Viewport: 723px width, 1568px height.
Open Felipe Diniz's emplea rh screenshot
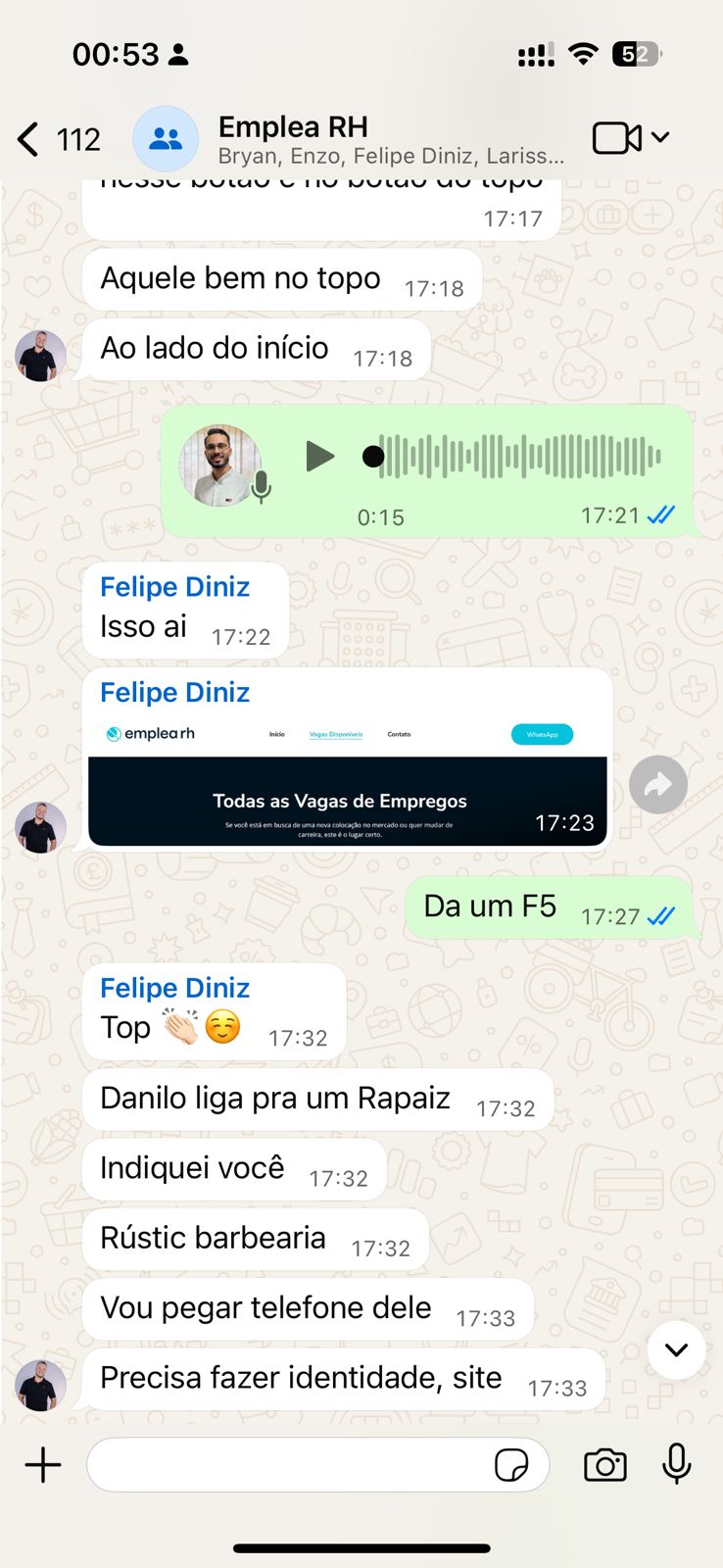coord(347,785)
